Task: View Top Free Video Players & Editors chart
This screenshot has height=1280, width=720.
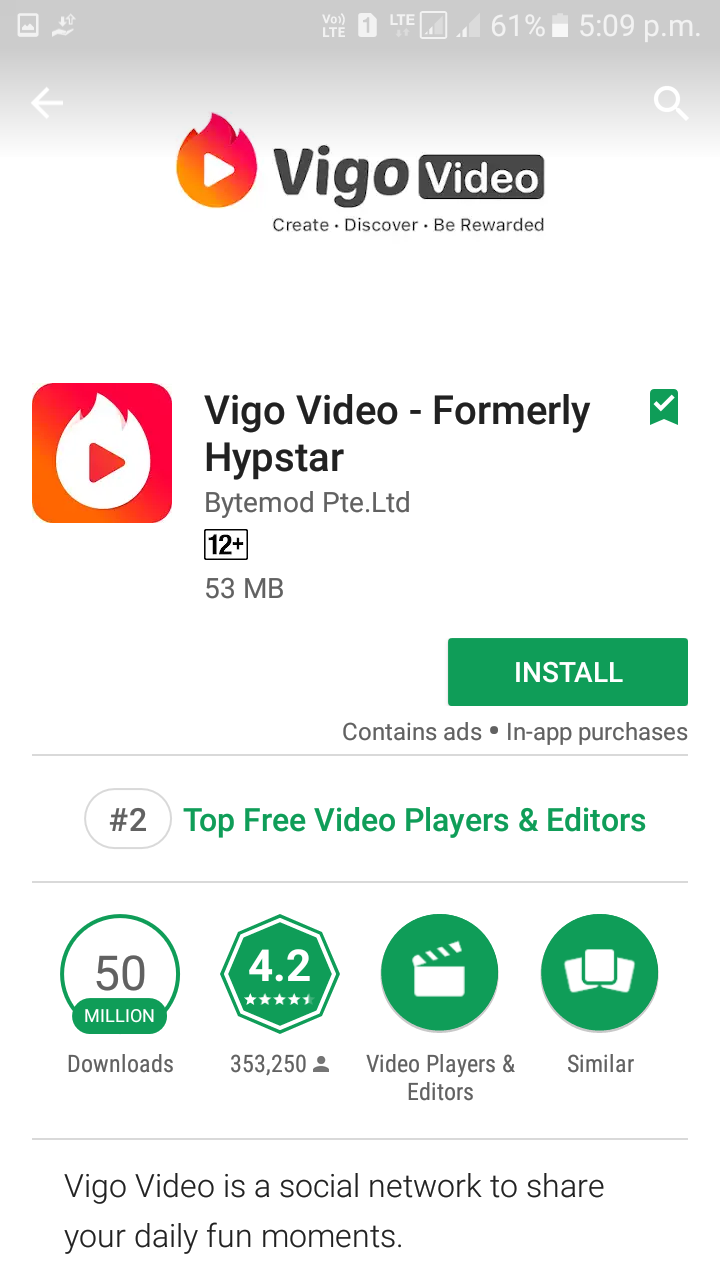Action: click(x=414, y=820)
